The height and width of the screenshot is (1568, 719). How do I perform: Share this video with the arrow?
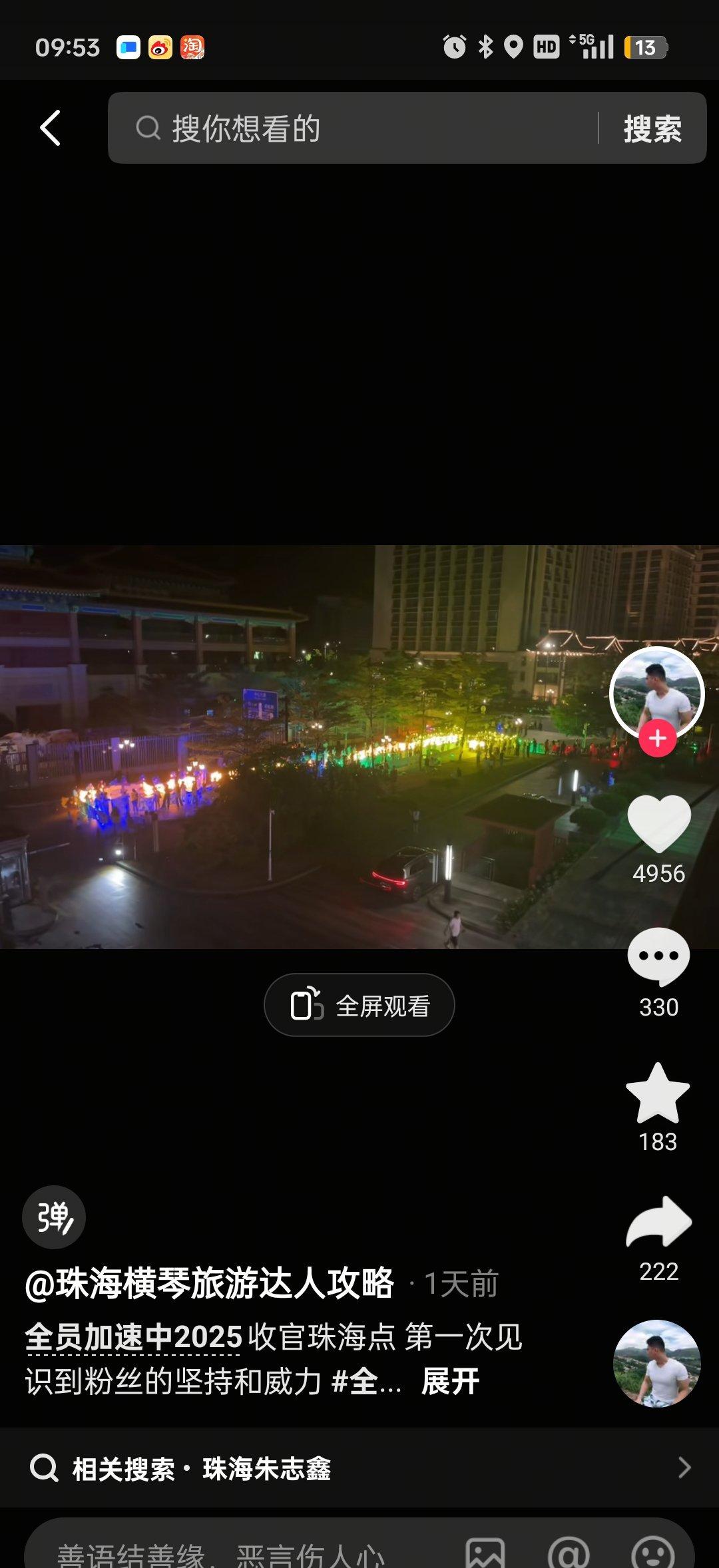click(x=658, y=1222)
